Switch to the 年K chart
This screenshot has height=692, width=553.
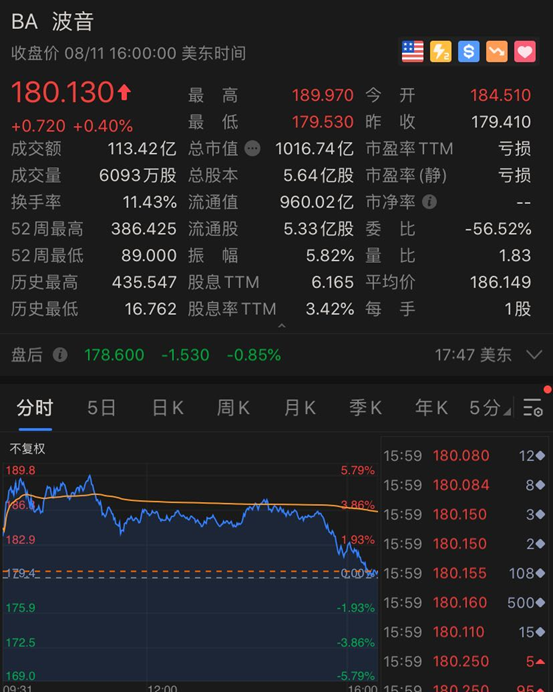click(x=432, y=408)
